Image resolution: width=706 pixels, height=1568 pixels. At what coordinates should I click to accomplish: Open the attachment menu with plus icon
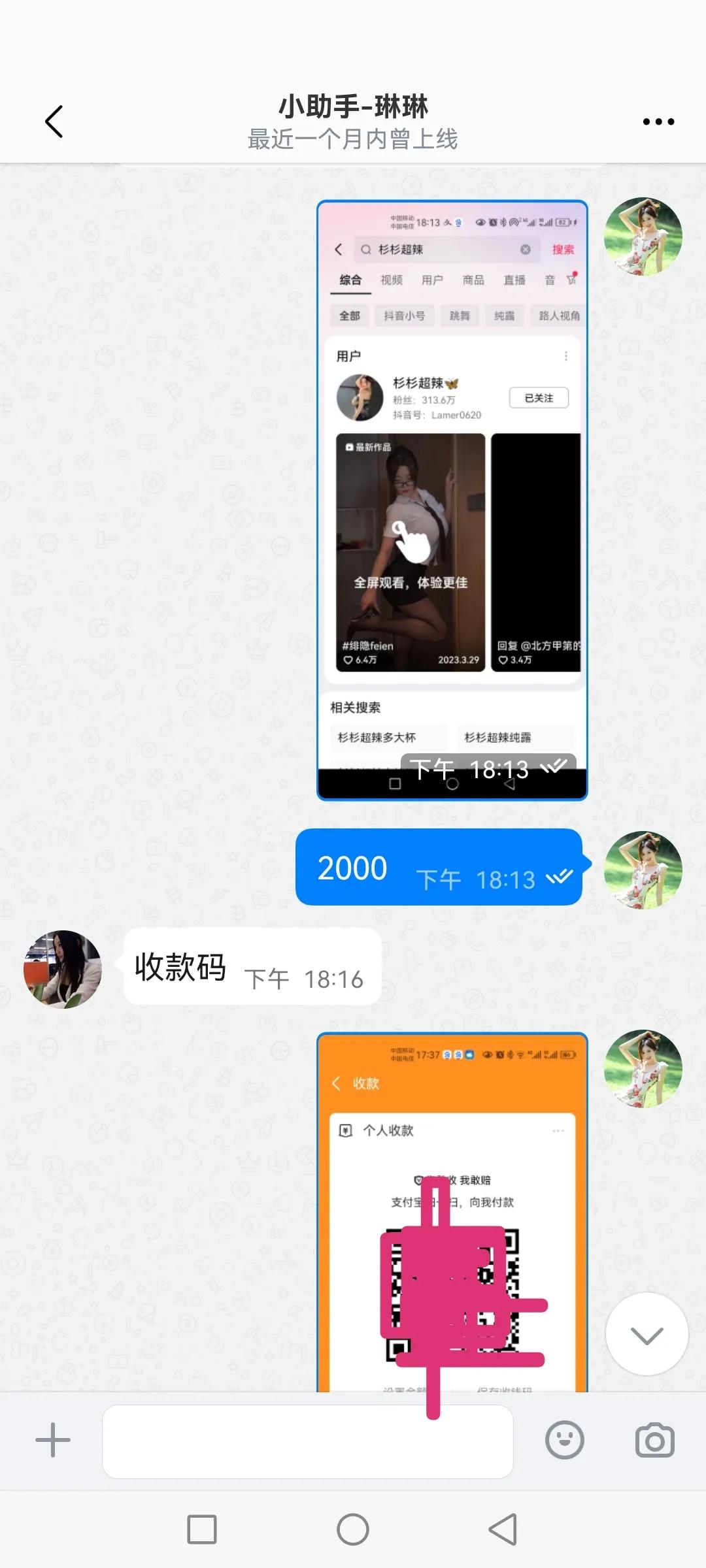pos(52,1439)
